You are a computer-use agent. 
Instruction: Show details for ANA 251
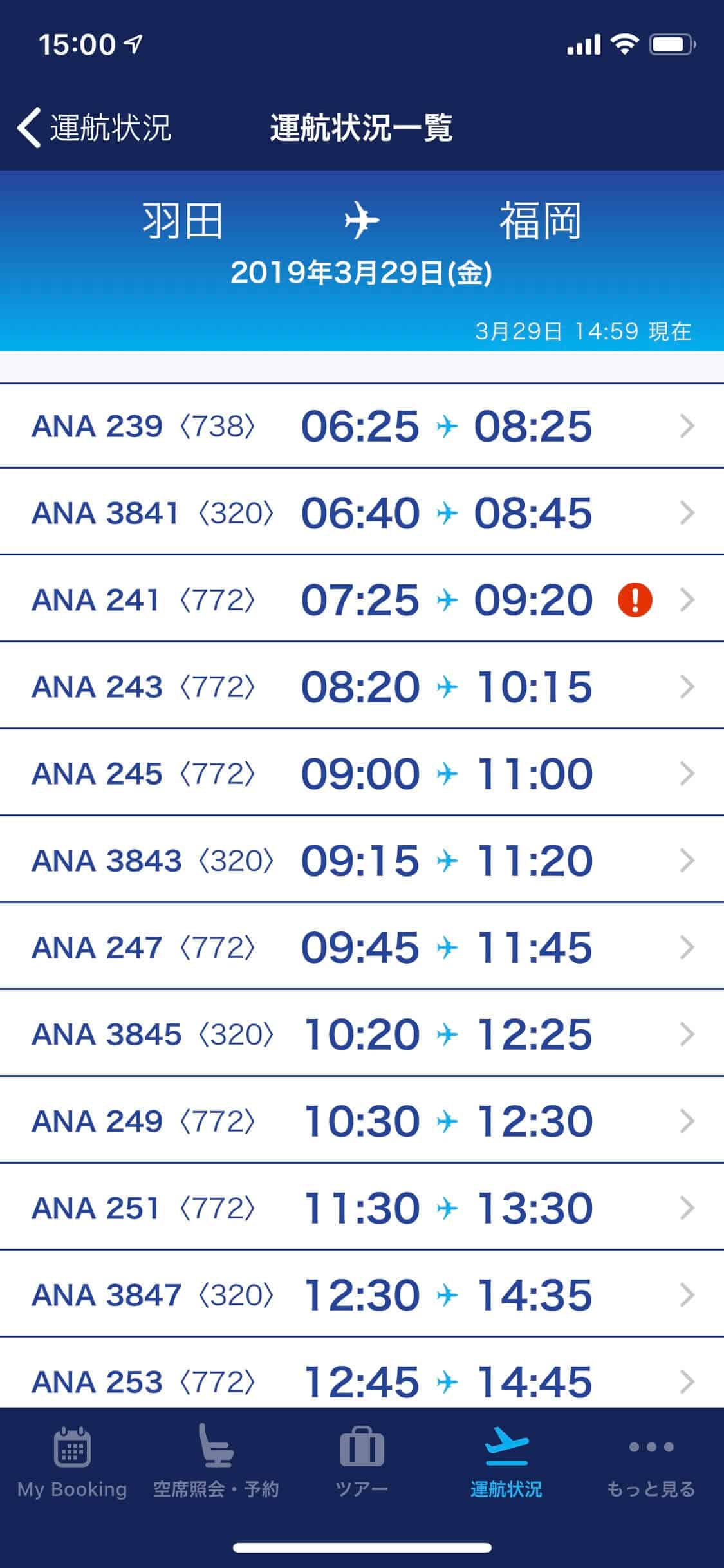(x=362, y=1208)
